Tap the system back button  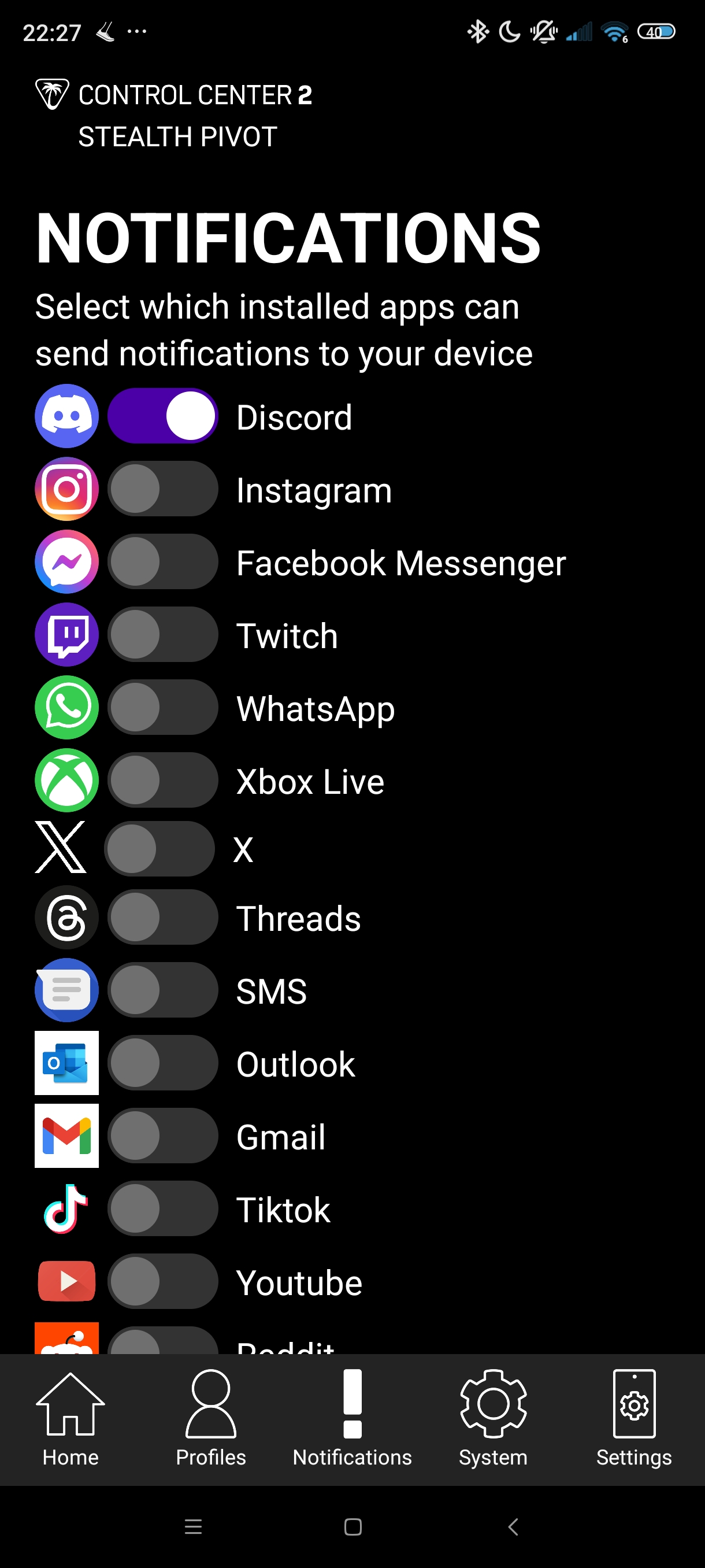tap(513, 1526)
